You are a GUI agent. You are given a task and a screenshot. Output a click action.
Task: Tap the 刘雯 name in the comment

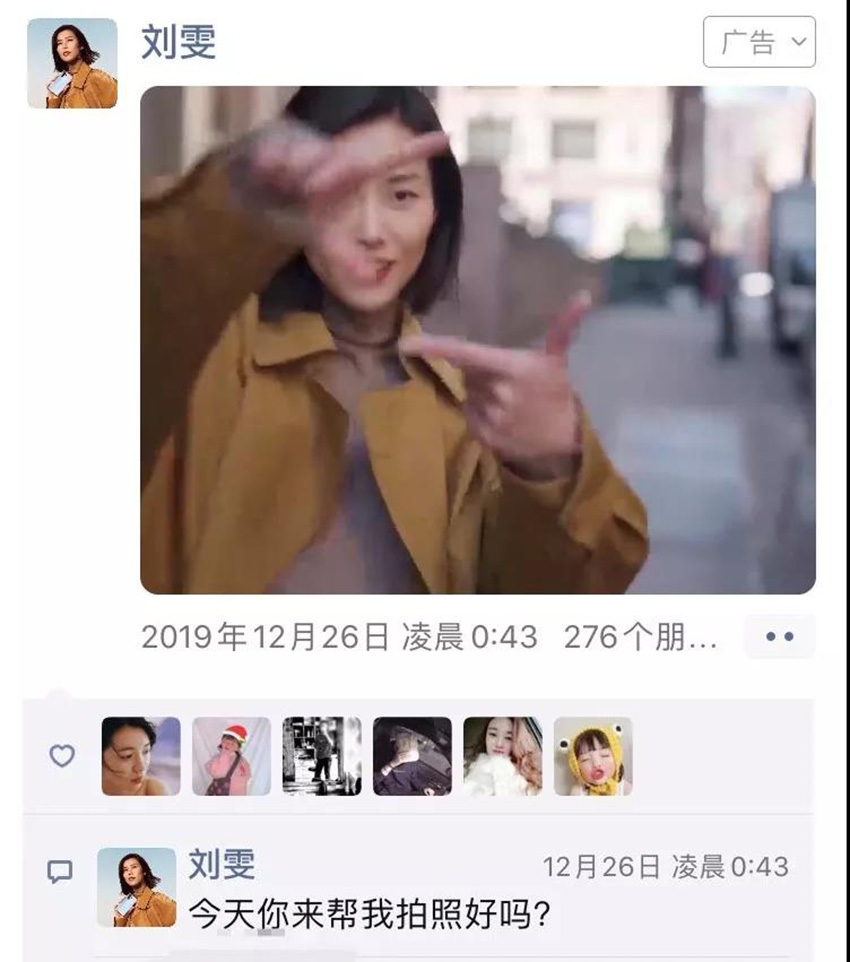221,863
